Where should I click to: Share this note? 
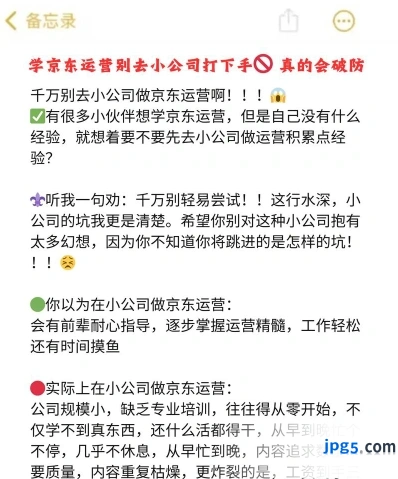pos(288,20)
